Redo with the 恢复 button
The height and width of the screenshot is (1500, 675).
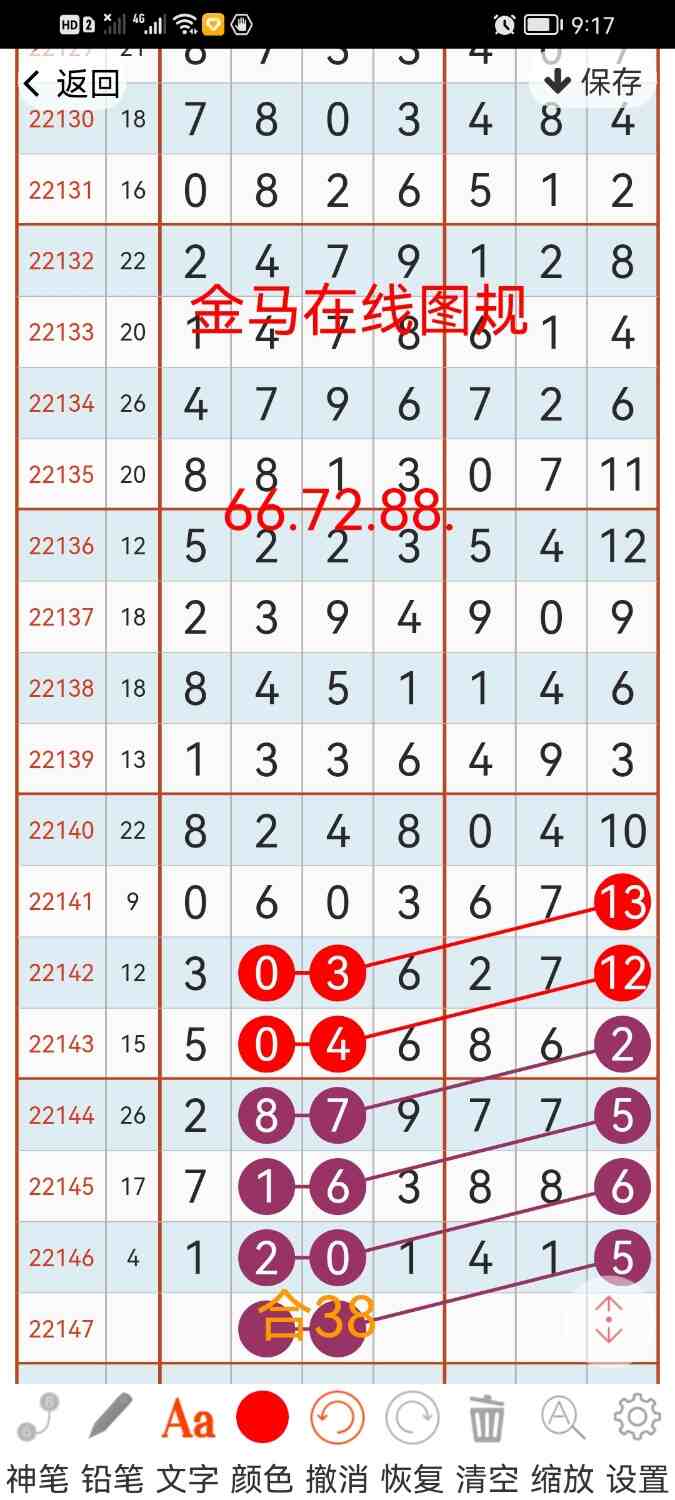coord(412,1441)
